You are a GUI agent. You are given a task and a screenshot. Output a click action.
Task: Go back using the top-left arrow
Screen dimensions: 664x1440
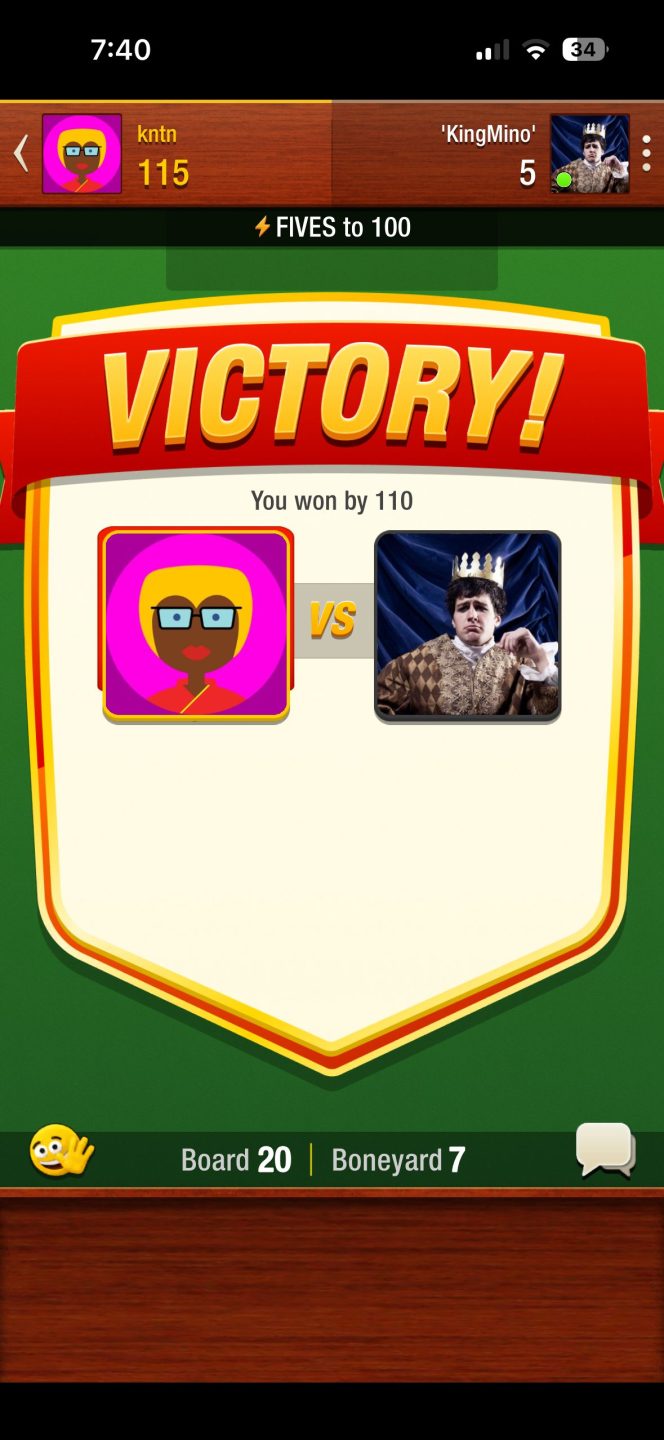tap(20, 154)
